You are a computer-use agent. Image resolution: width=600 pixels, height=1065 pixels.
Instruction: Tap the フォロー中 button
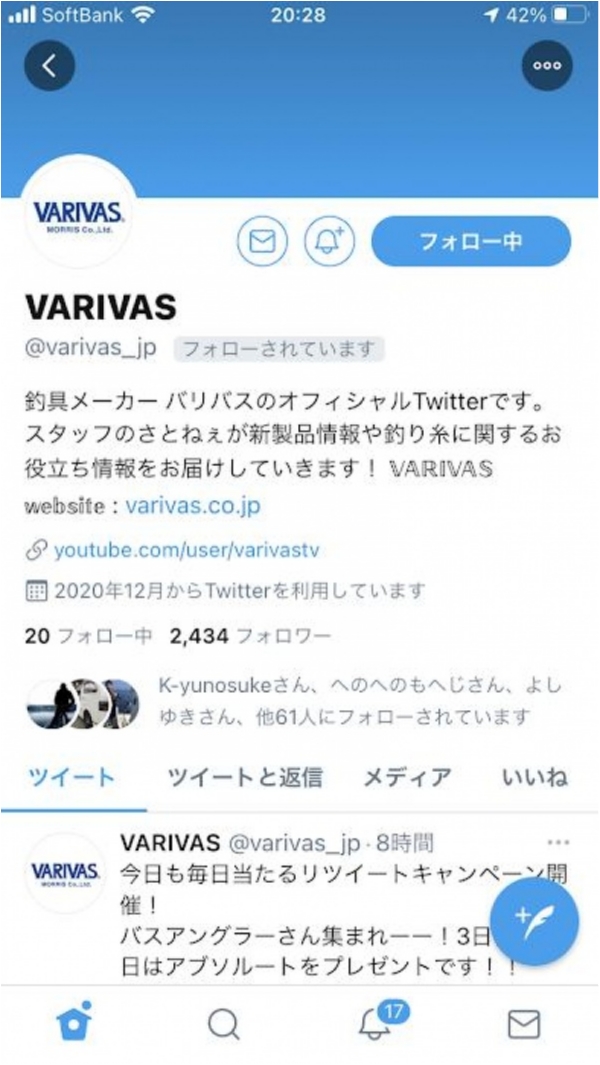click(x=470, y=241)
